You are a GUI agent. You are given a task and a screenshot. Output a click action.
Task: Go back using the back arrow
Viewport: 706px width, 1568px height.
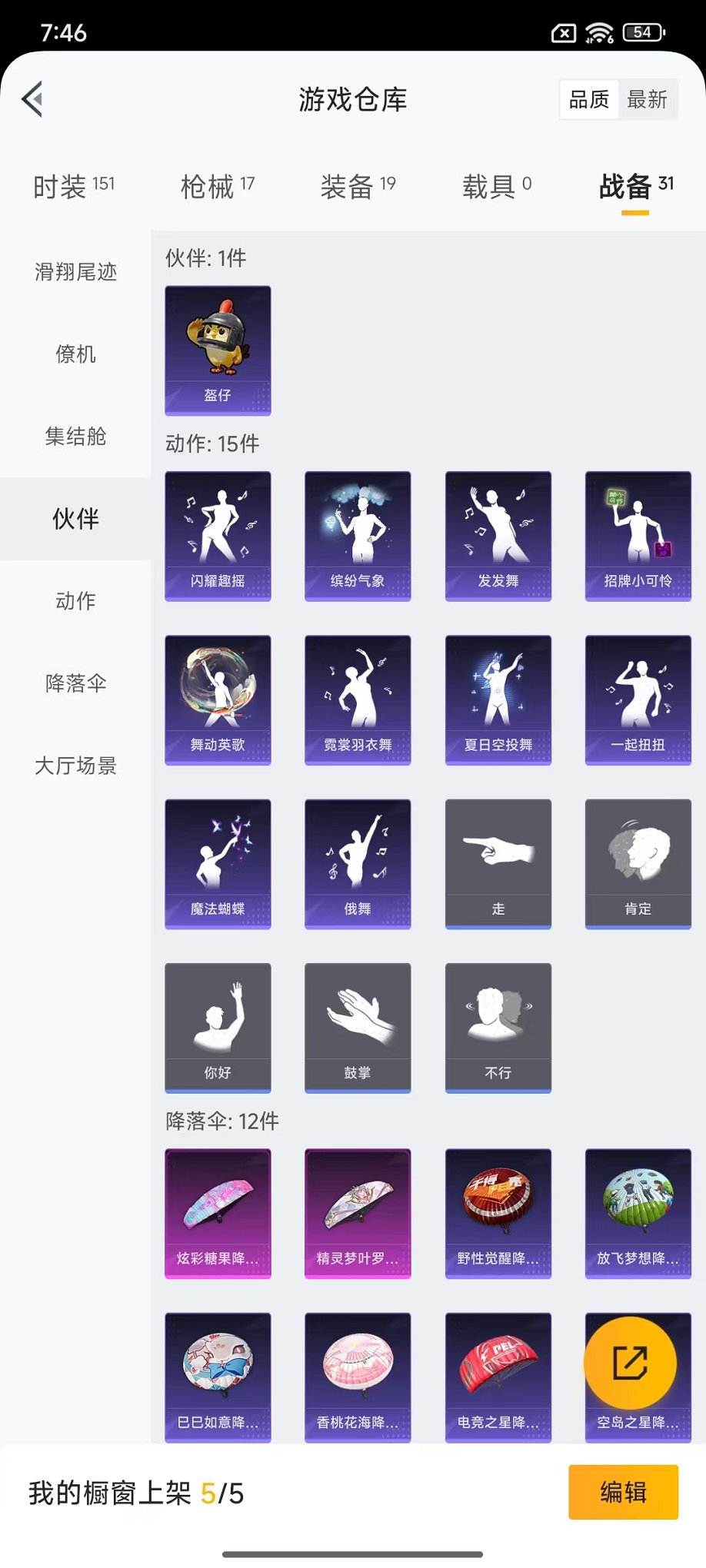pyautogui.click(x=32, y=99)
